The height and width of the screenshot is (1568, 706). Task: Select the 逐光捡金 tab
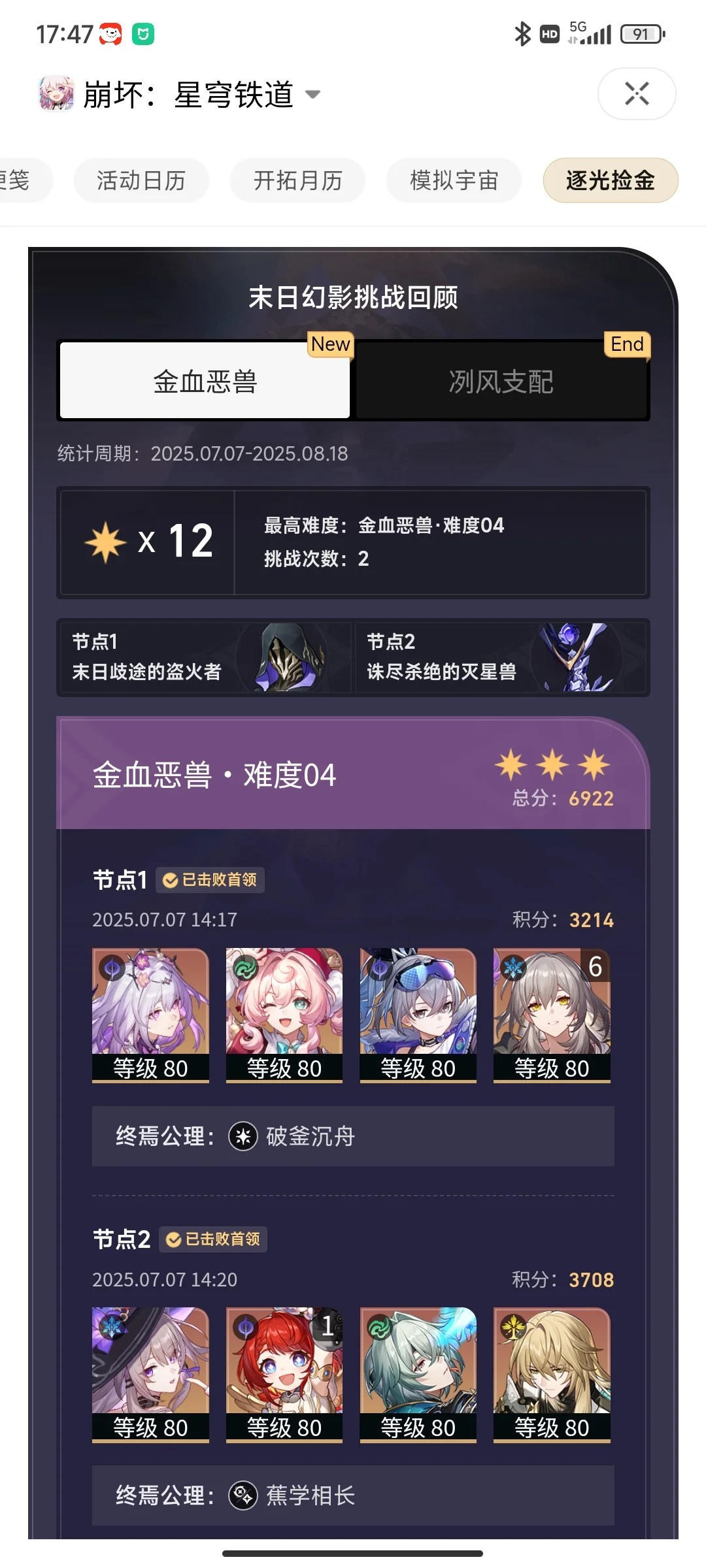coord(610,180)
